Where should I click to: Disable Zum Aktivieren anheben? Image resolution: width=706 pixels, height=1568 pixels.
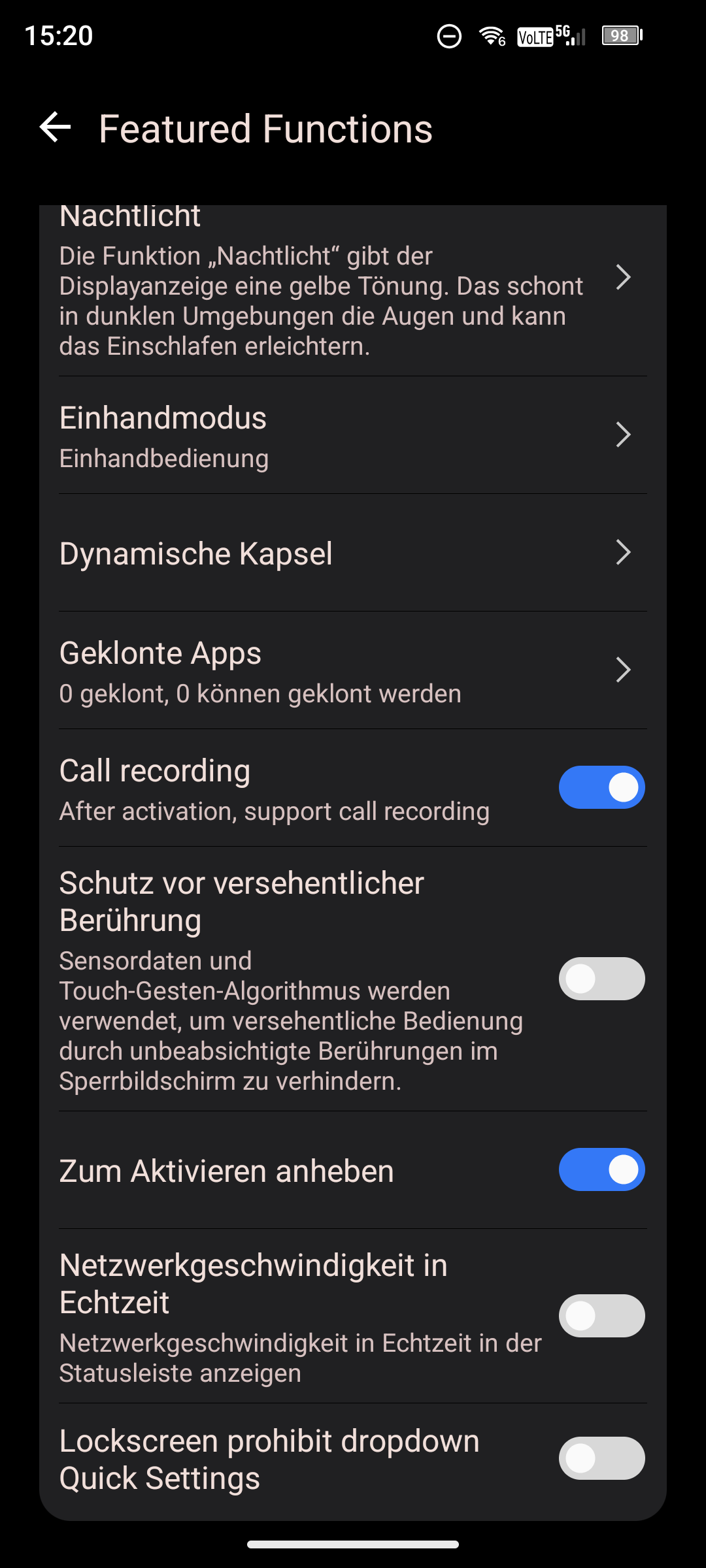601,1169
